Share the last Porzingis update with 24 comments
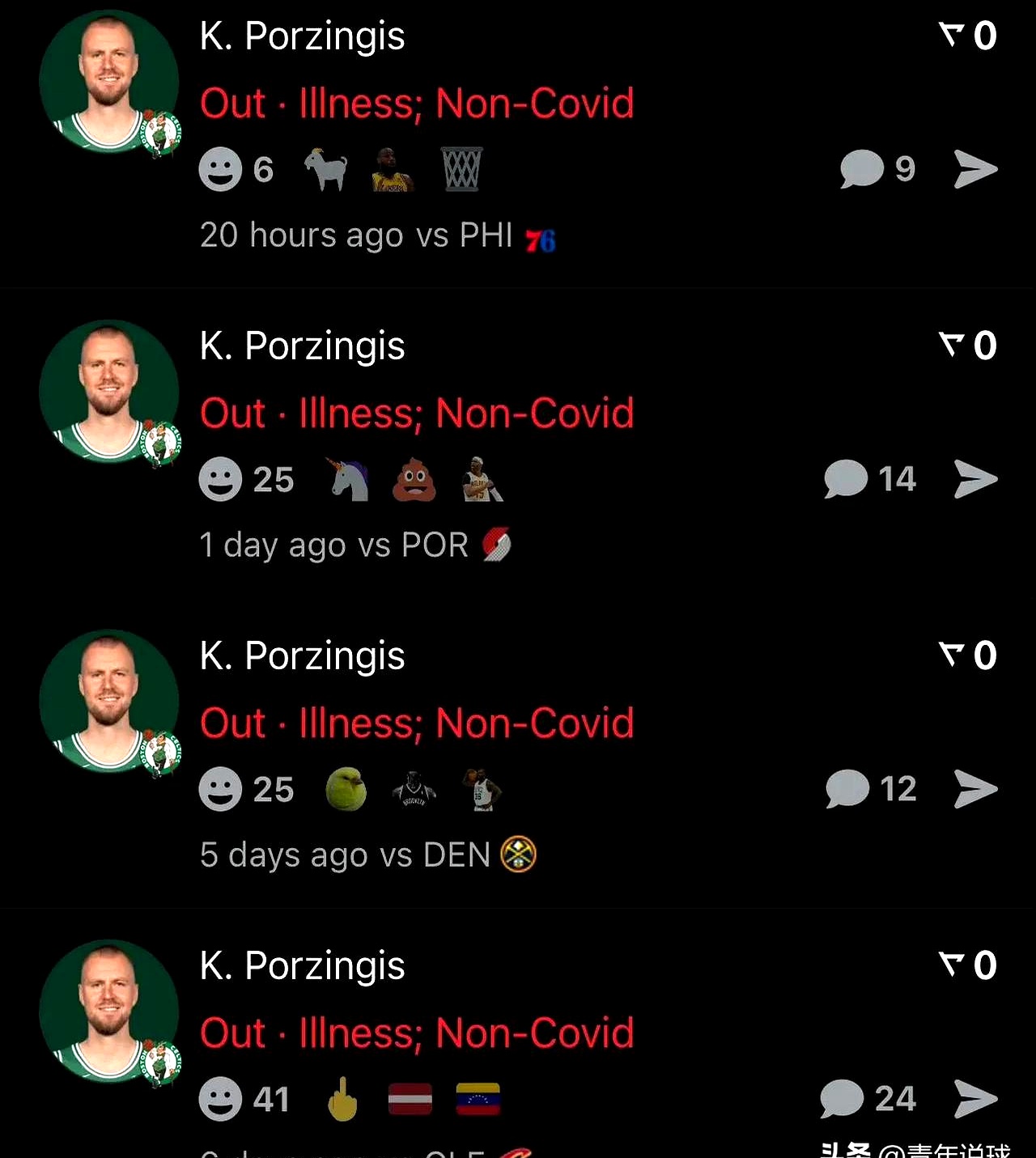This screenshot has height=1158, width=1036. point(975,1099)
